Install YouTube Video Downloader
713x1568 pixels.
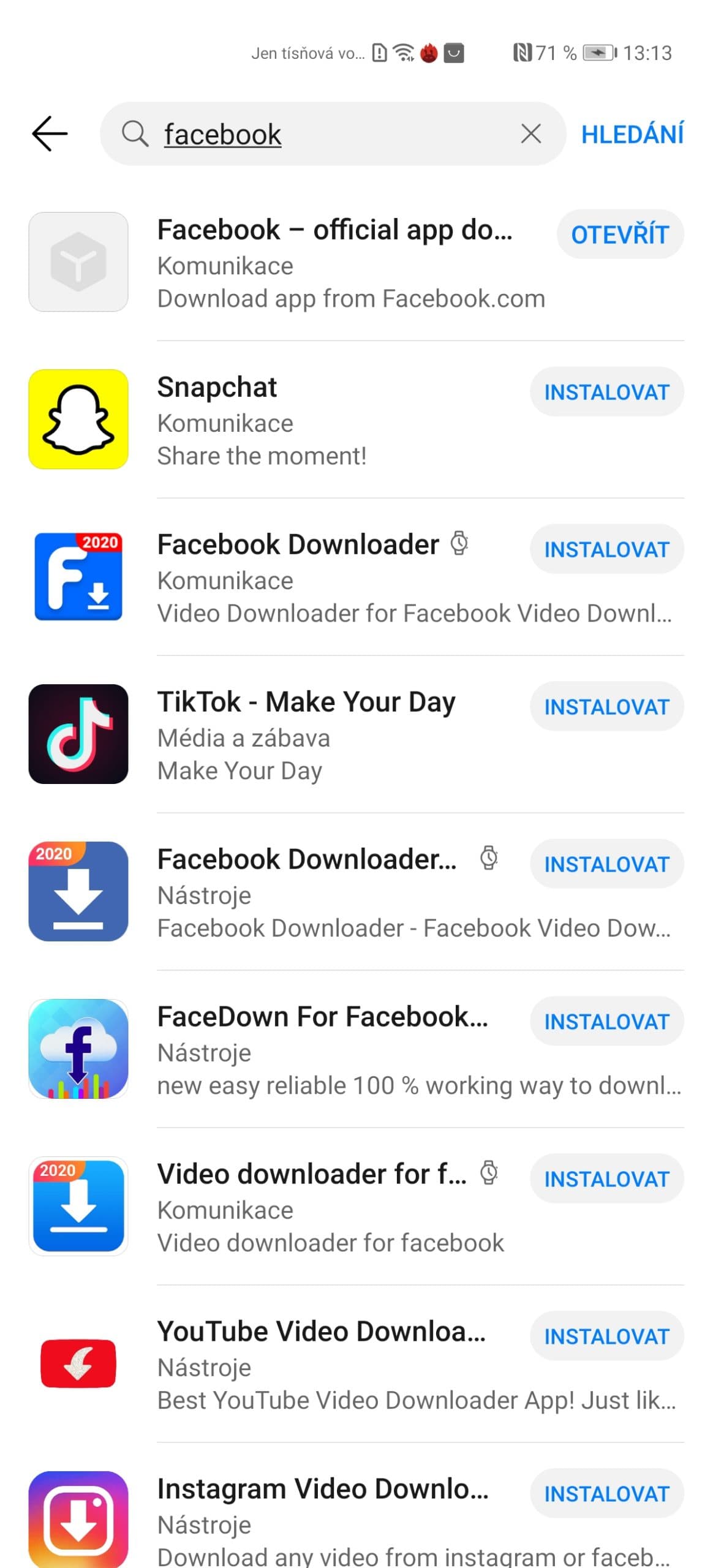(606, 1336)
